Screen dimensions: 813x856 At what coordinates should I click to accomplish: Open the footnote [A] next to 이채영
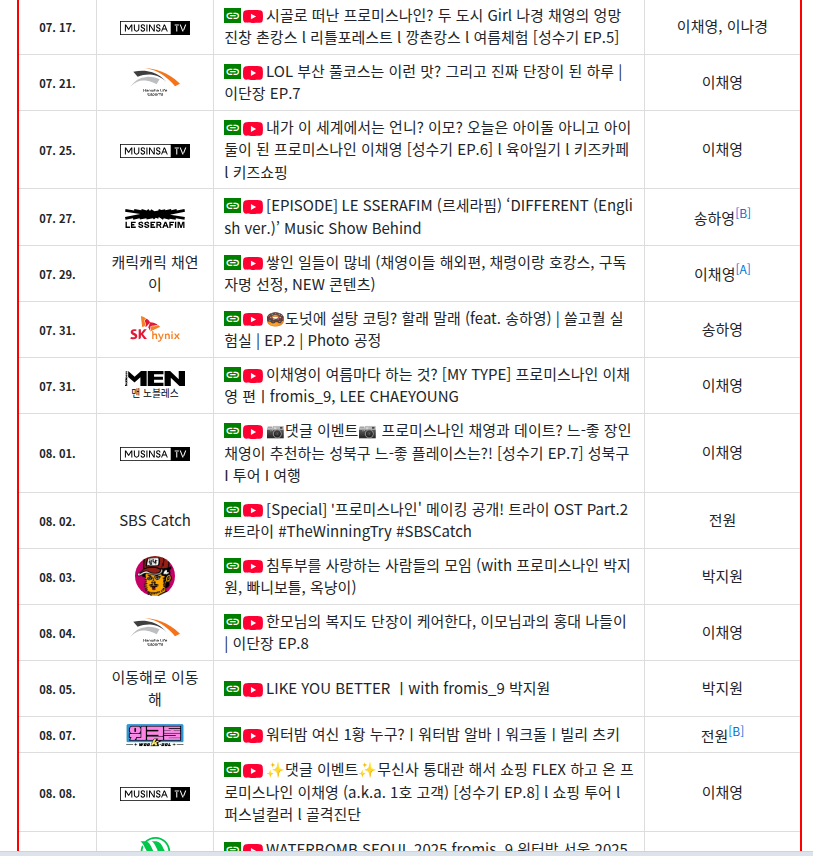point(743,270)
